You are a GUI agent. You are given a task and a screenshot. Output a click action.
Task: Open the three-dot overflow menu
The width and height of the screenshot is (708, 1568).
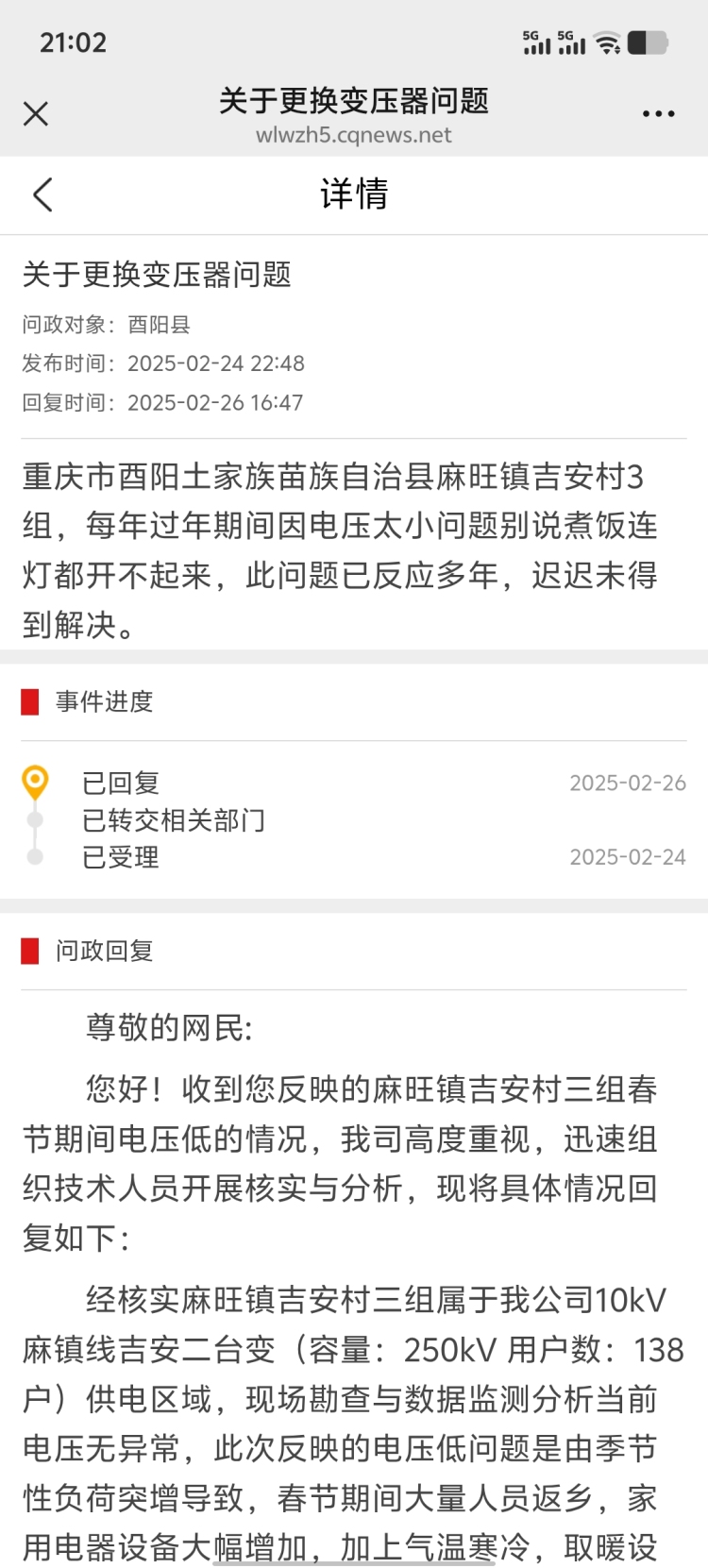click(x=658, y=114)
